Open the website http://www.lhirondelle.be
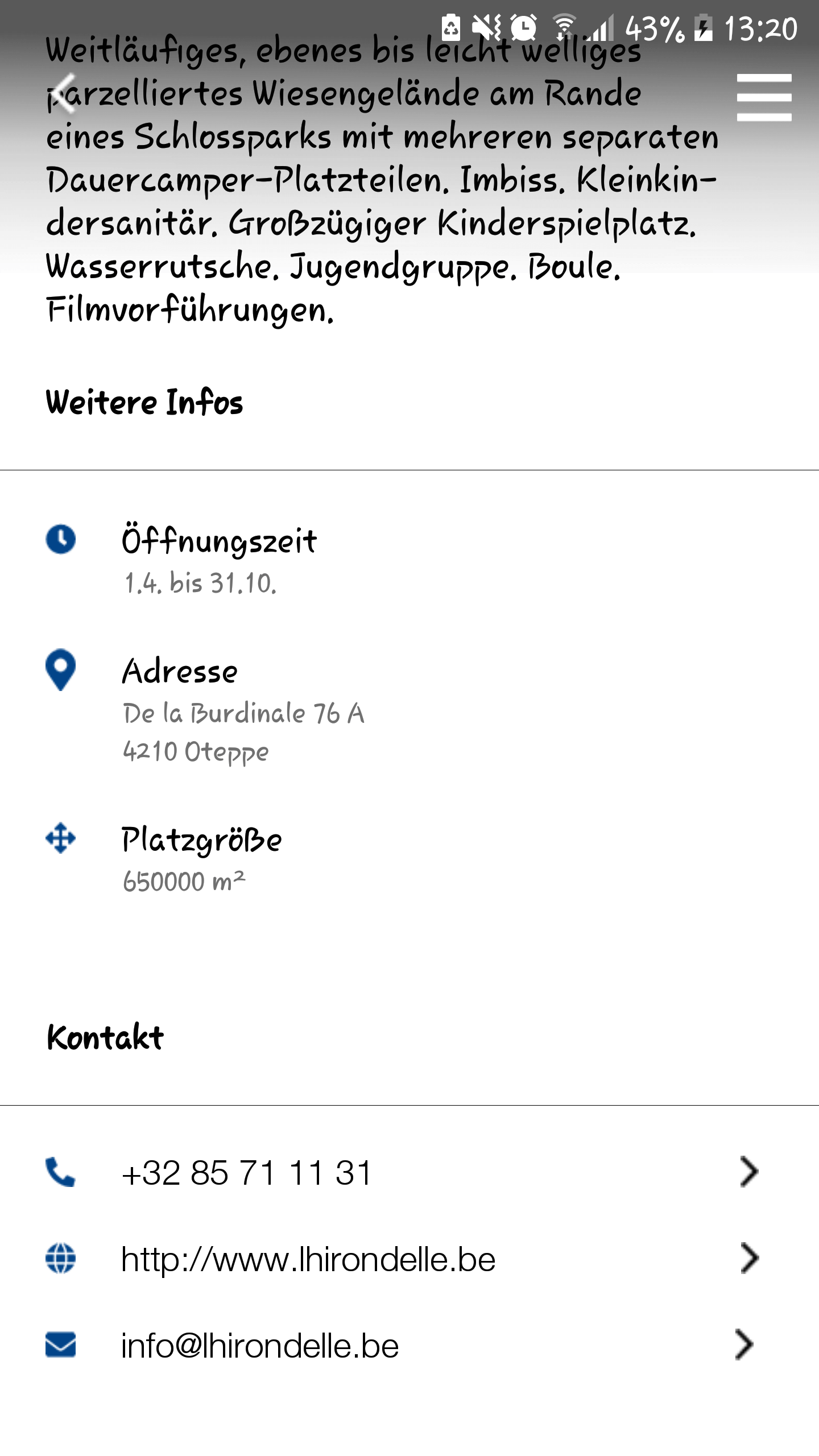 click(x=409, y=1259)
